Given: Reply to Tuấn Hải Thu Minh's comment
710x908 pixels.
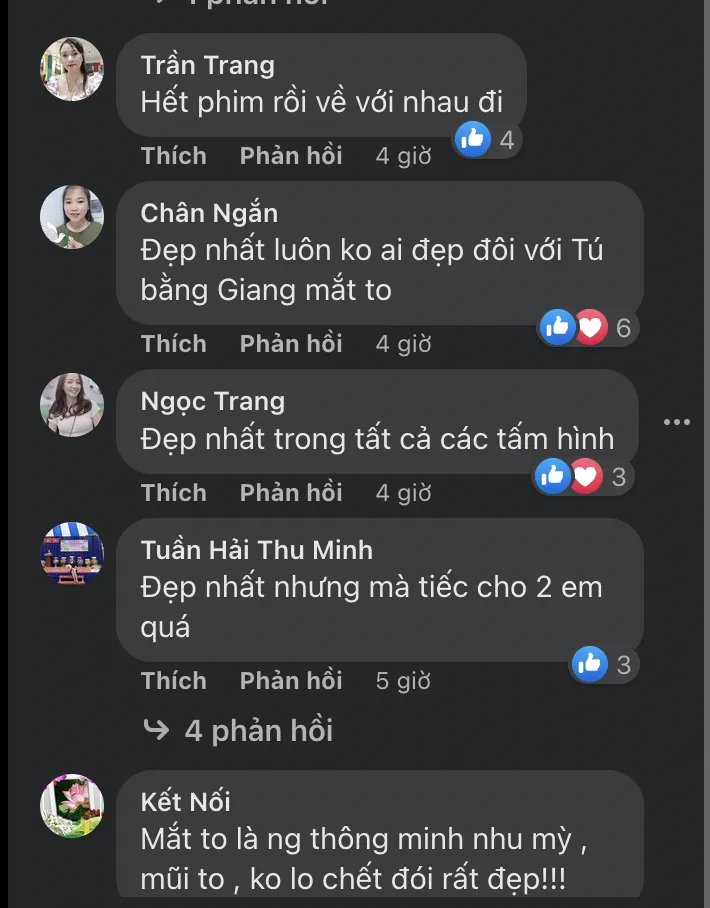Looking at the screenshot, I should (x=290, y=681).
